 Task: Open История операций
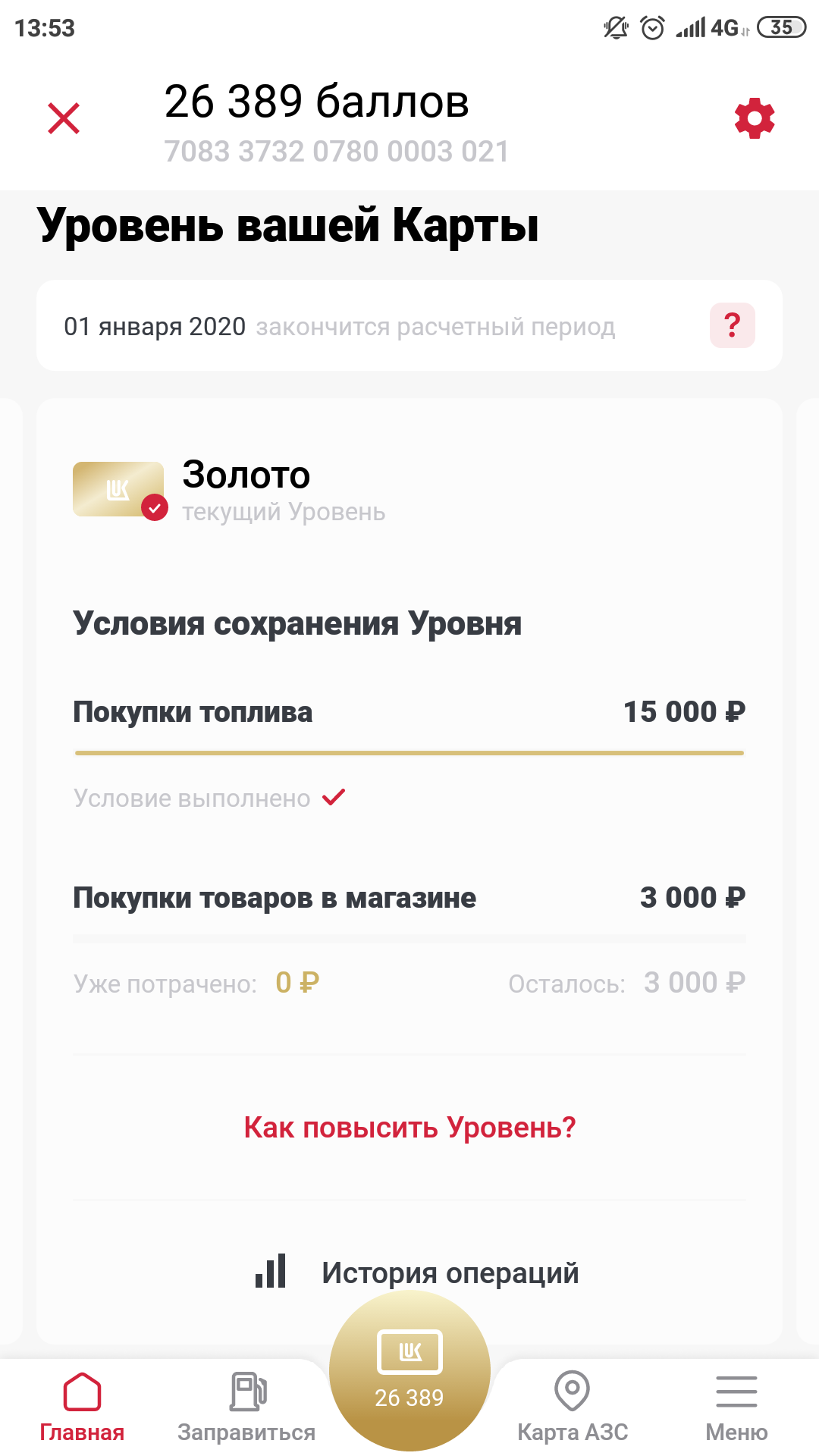[417, 1272]
